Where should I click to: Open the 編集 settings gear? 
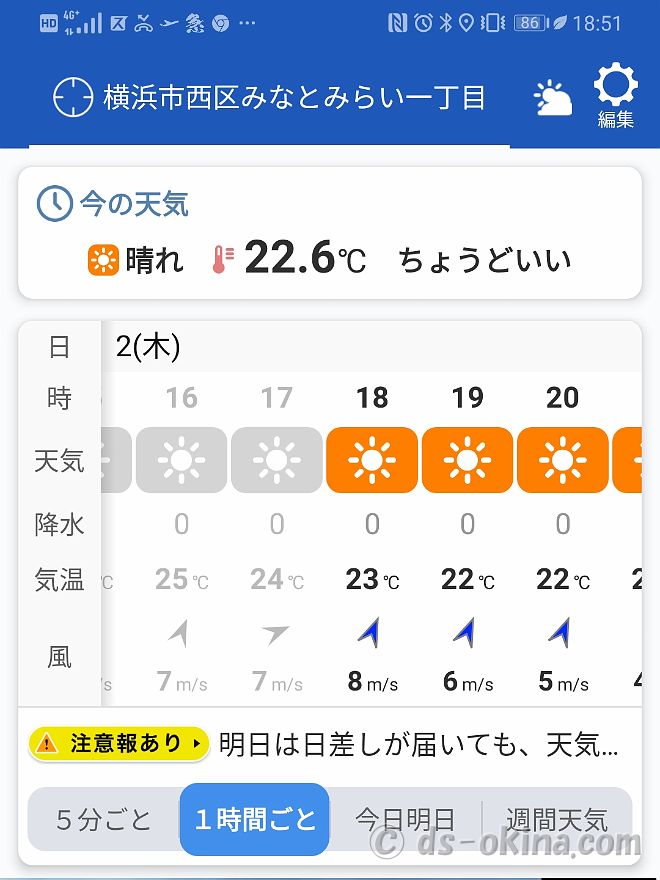(x=615, y=95)
